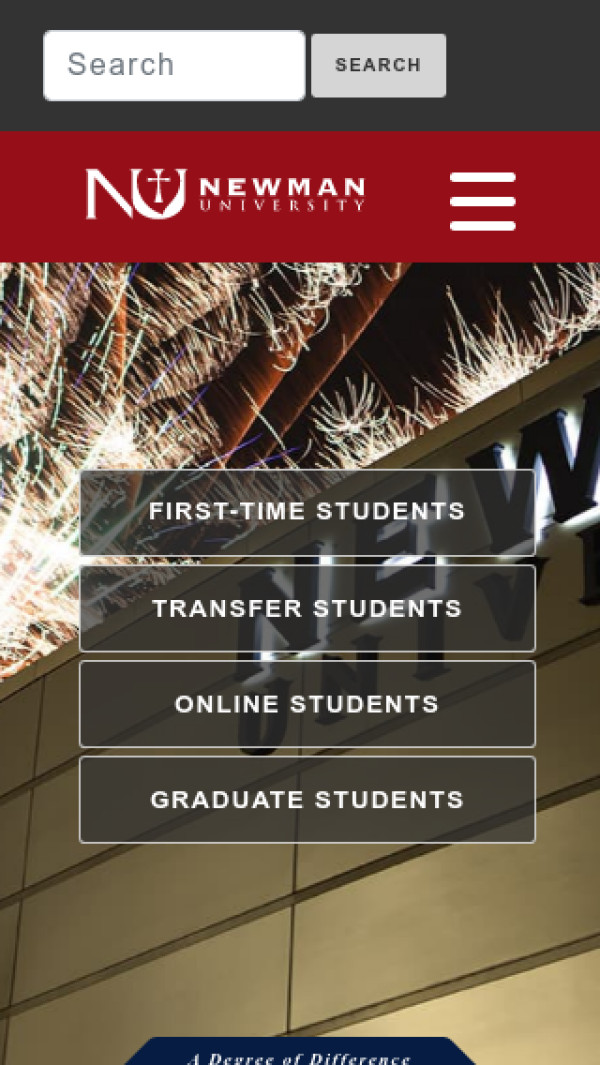Screen dimensions: 600x1065
Task: Go to Newman University homepage logo
Action: pos(225,193)
